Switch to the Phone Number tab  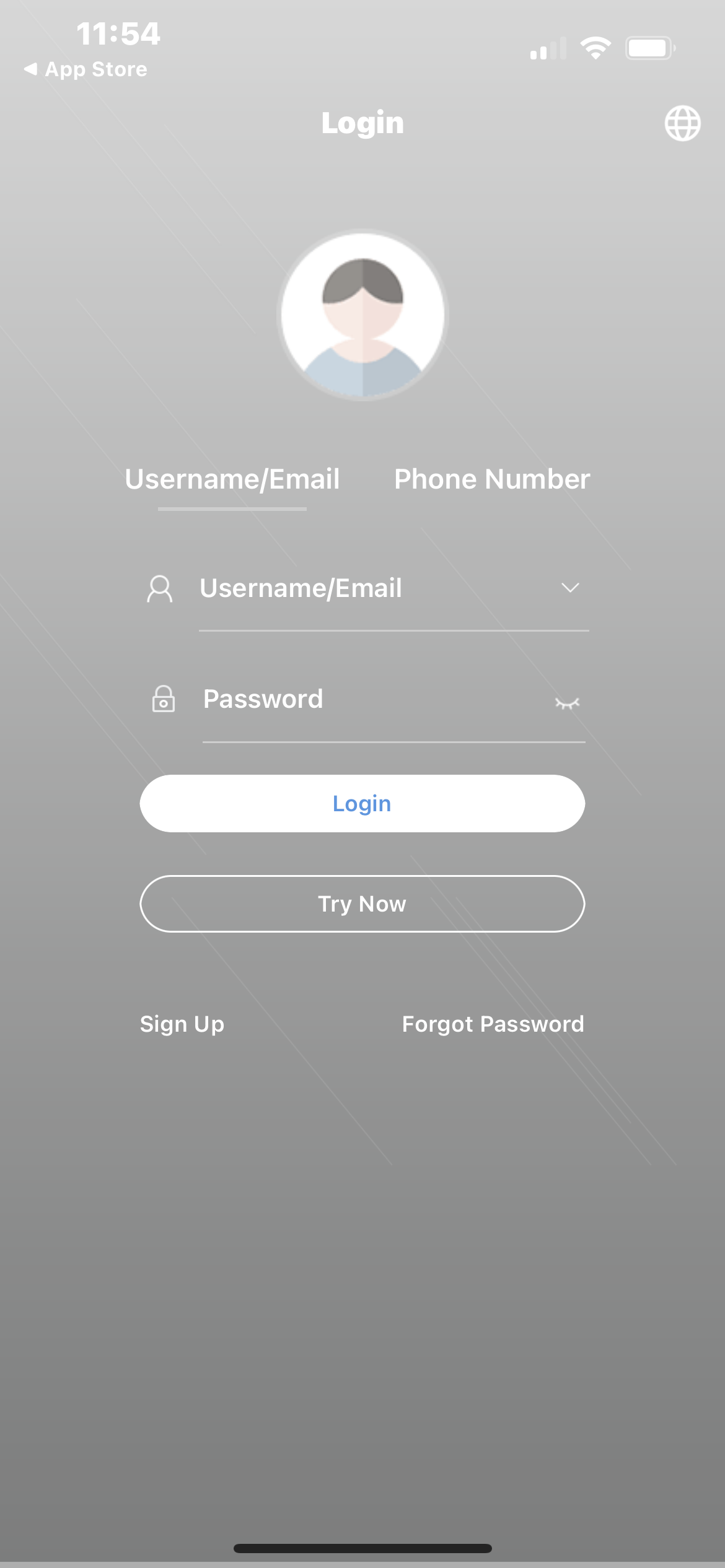click(x=492, y=479)
